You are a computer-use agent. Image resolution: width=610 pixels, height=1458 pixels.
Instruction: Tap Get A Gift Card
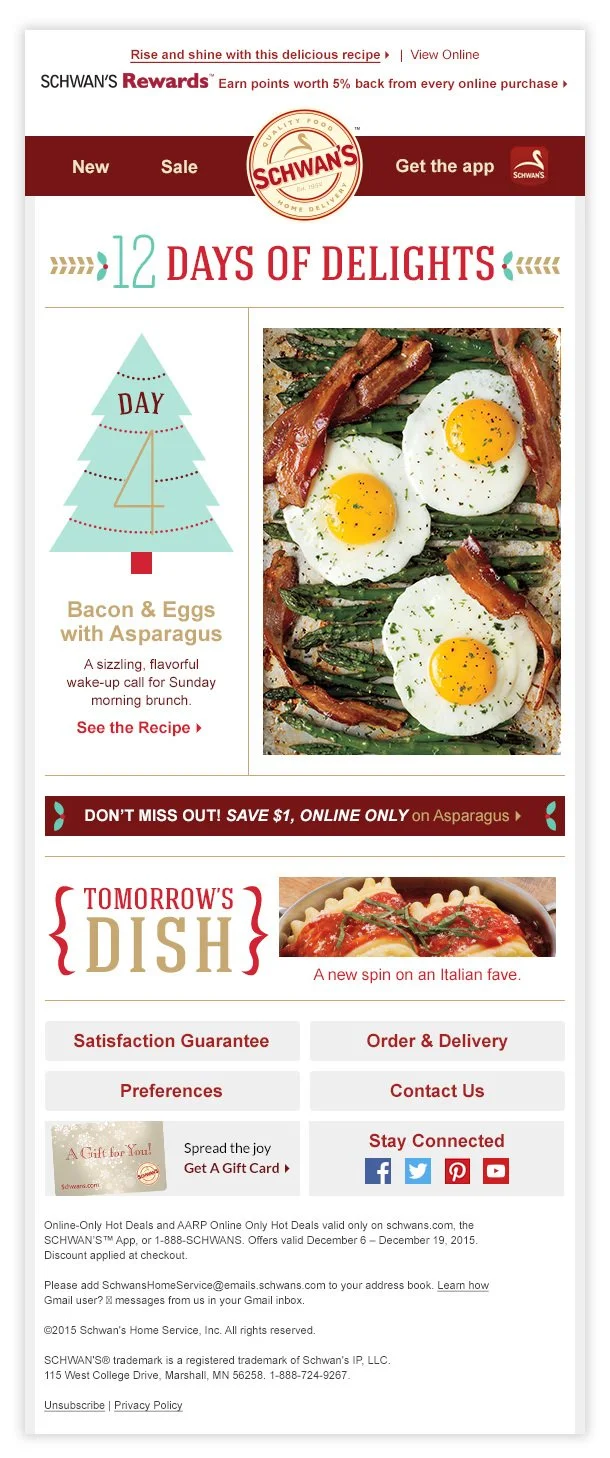(x=236, y=1168)
